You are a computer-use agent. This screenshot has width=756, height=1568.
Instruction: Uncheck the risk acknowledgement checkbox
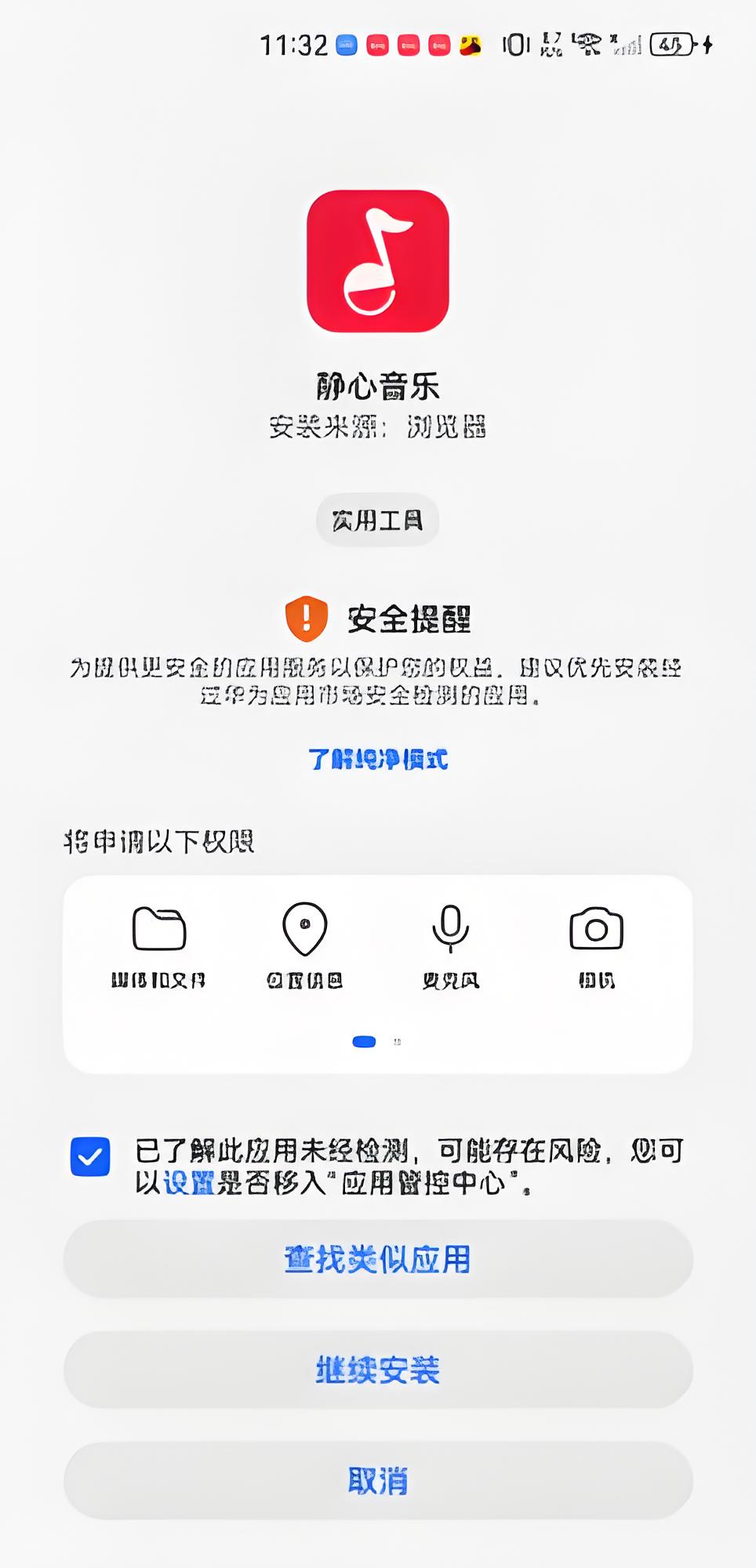pos(90,1156)
